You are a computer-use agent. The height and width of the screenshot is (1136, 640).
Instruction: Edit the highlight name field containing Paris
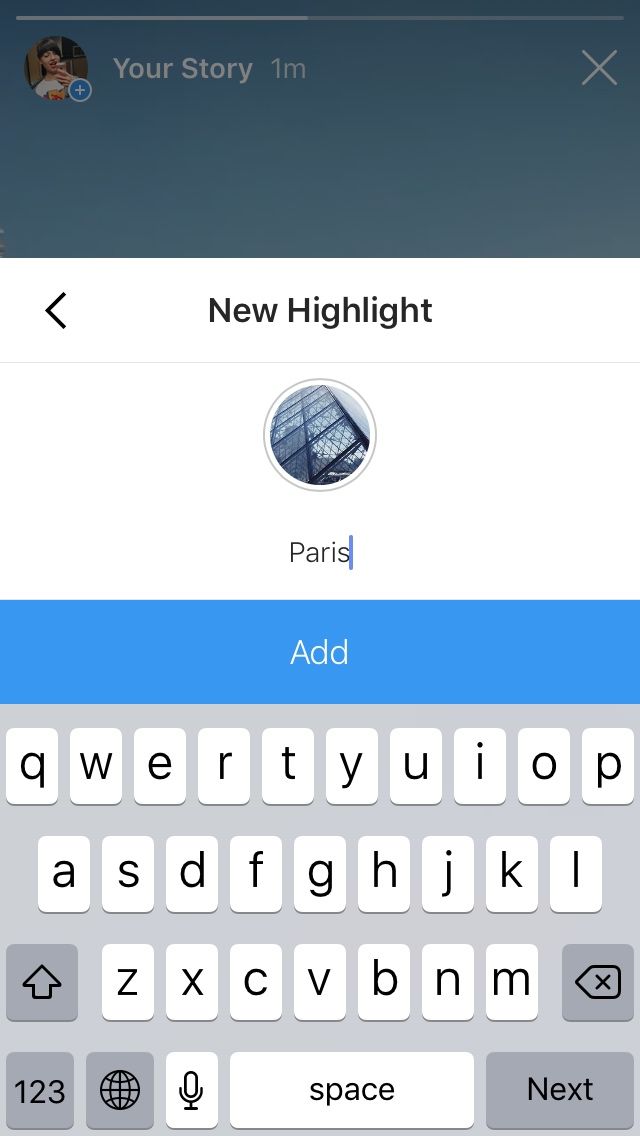[x=320, y=552]
